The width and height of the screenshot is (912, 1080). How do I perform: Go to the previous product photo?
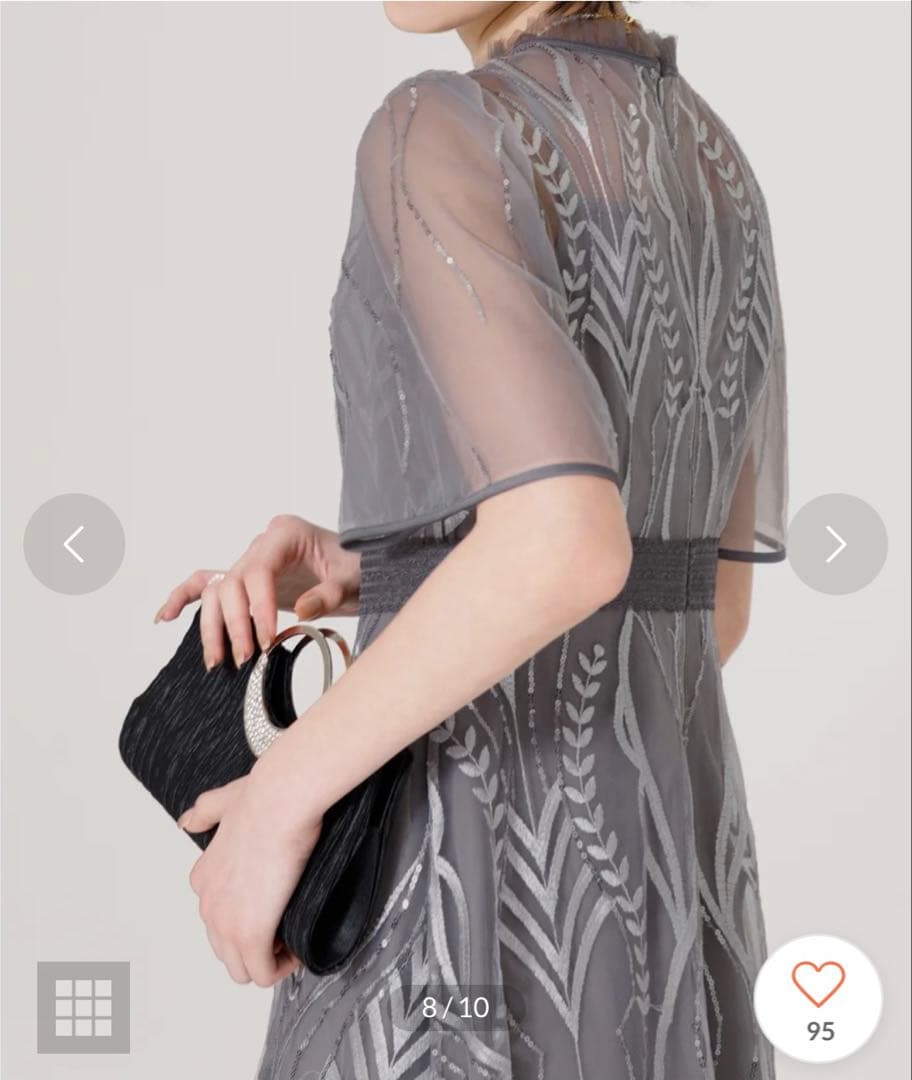[x=74, y=544]
